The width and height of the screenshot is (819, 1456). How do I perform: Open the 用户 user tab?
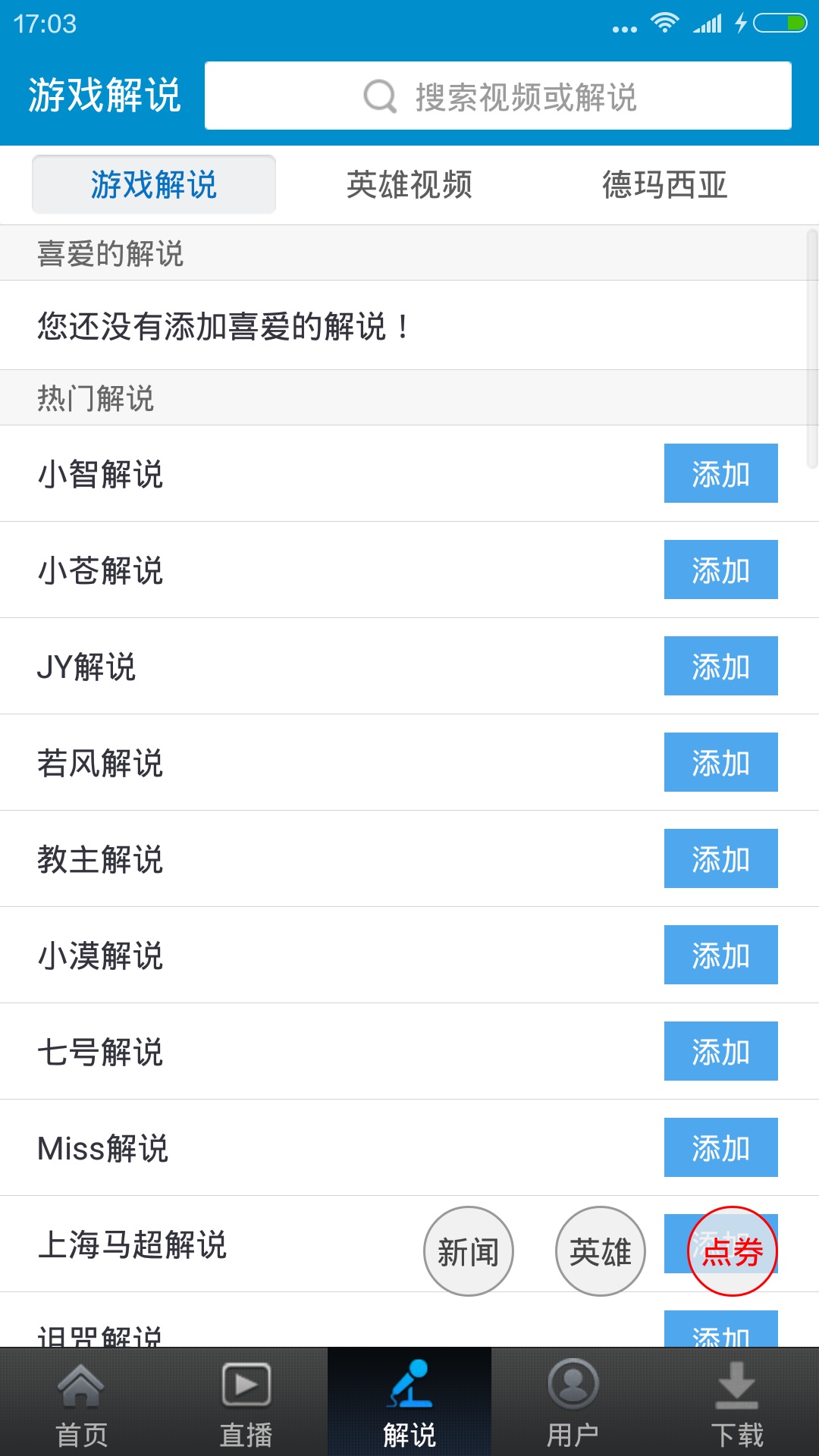point(573,1402)
